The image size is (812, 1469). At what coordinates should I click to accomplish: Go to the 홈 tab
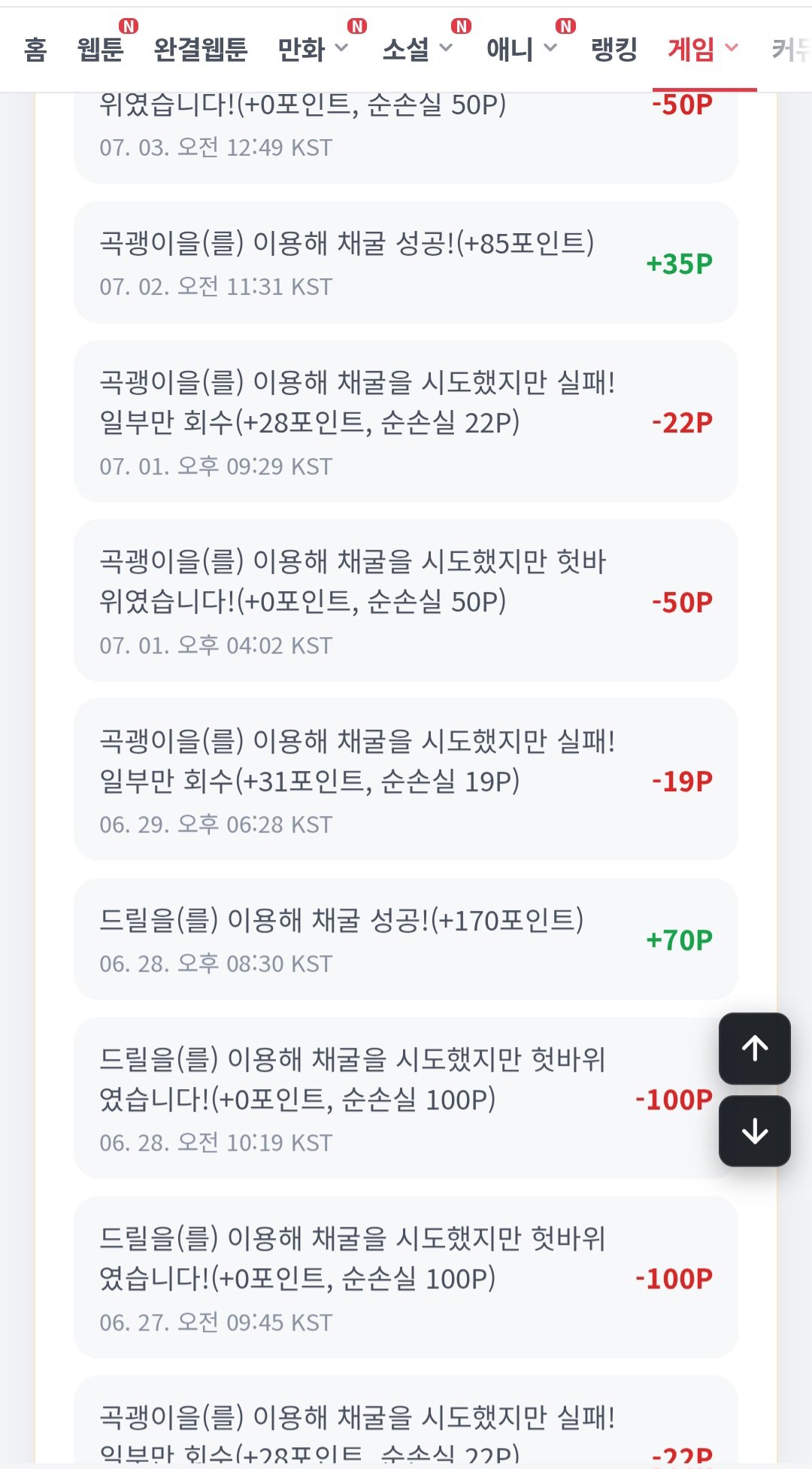point(35,50)
